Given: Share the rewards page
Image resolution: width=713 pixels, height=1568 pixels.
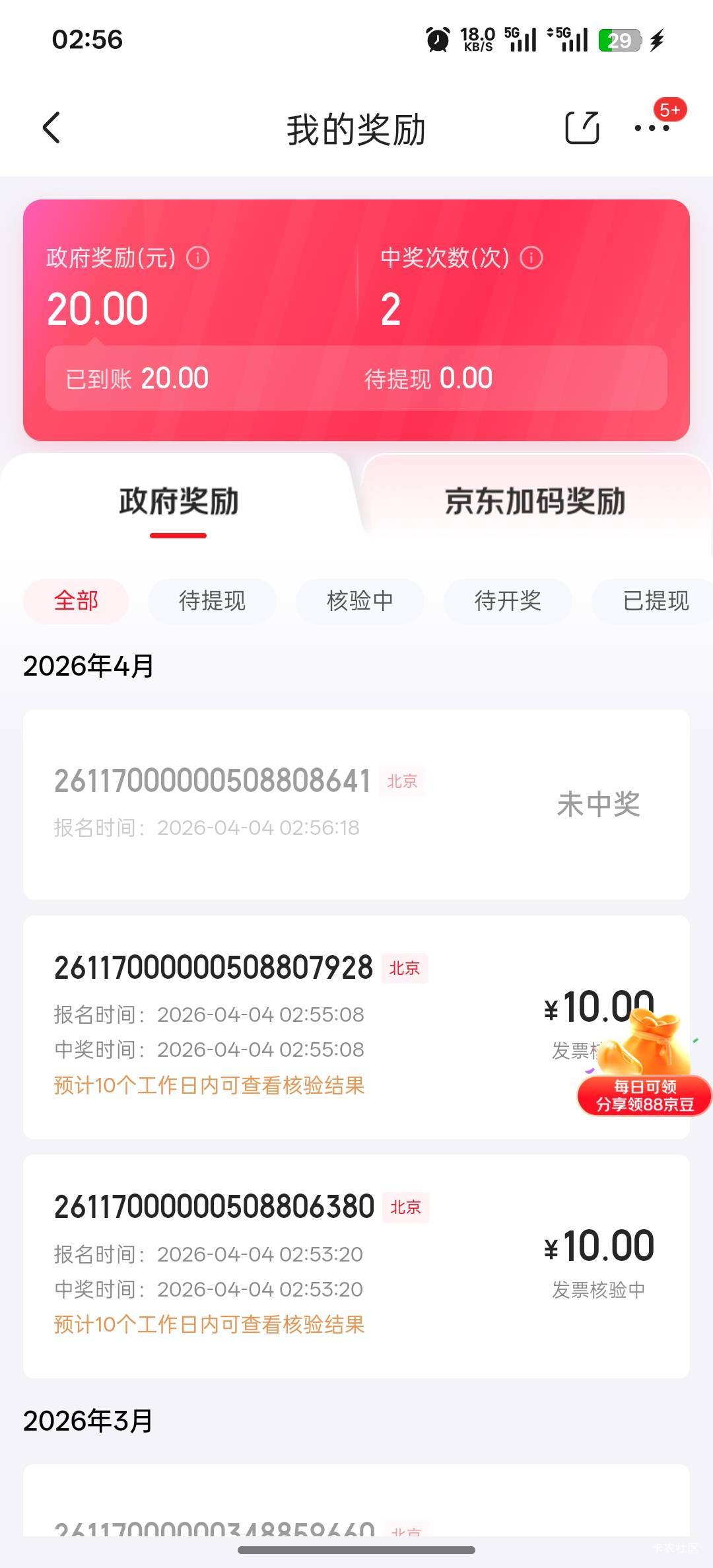Looking at the screenshot, I should [x=582, y=127].
